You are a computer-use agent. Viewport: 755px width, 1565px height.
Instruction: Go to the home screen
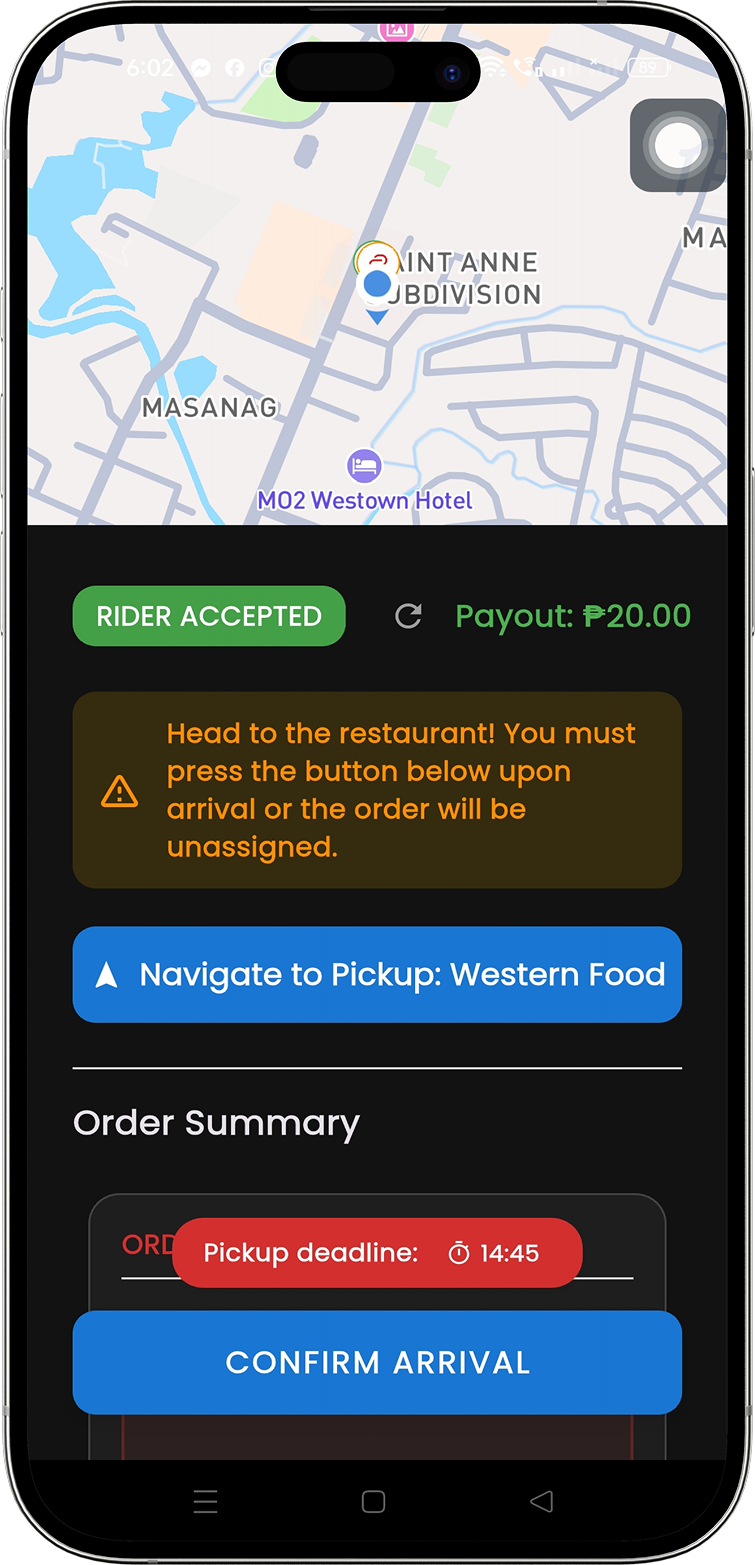(x=373, y=1501)
